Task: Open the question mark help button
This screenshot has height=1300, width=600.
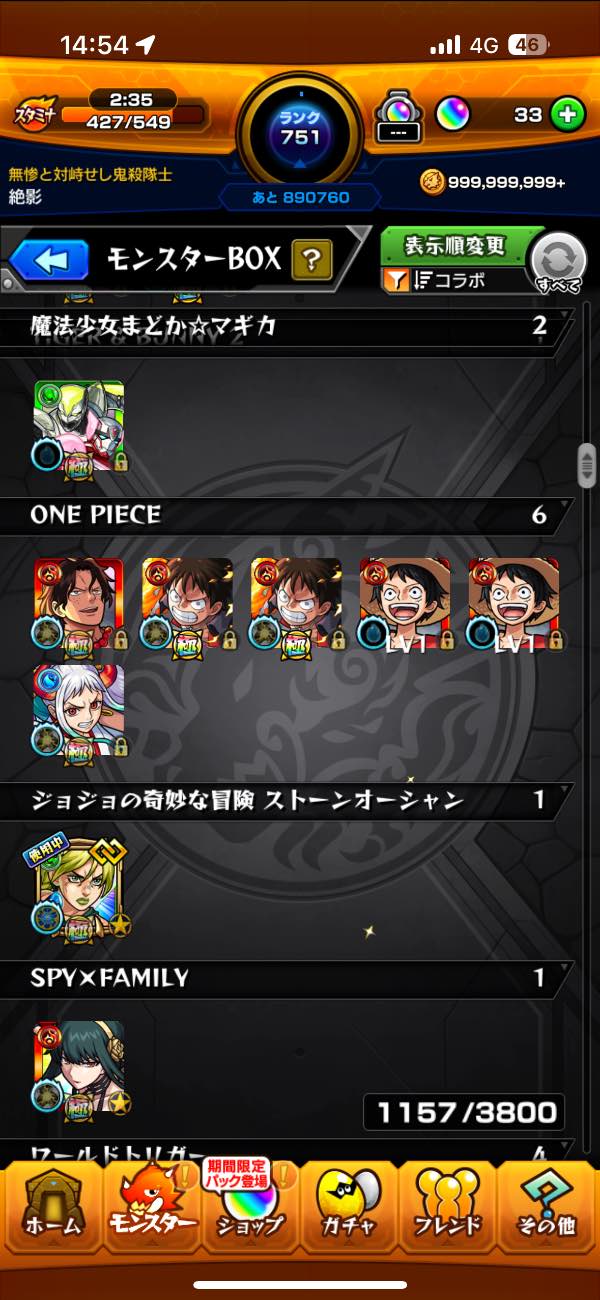Action: point(312,262)
